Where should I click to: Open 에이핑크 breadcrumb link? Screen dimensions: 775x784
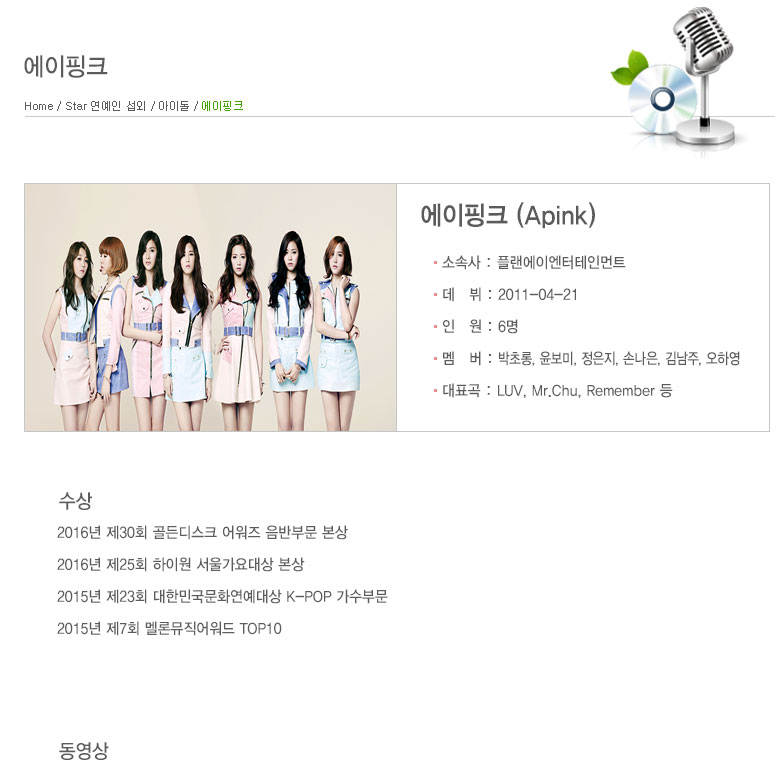[222, 105]
